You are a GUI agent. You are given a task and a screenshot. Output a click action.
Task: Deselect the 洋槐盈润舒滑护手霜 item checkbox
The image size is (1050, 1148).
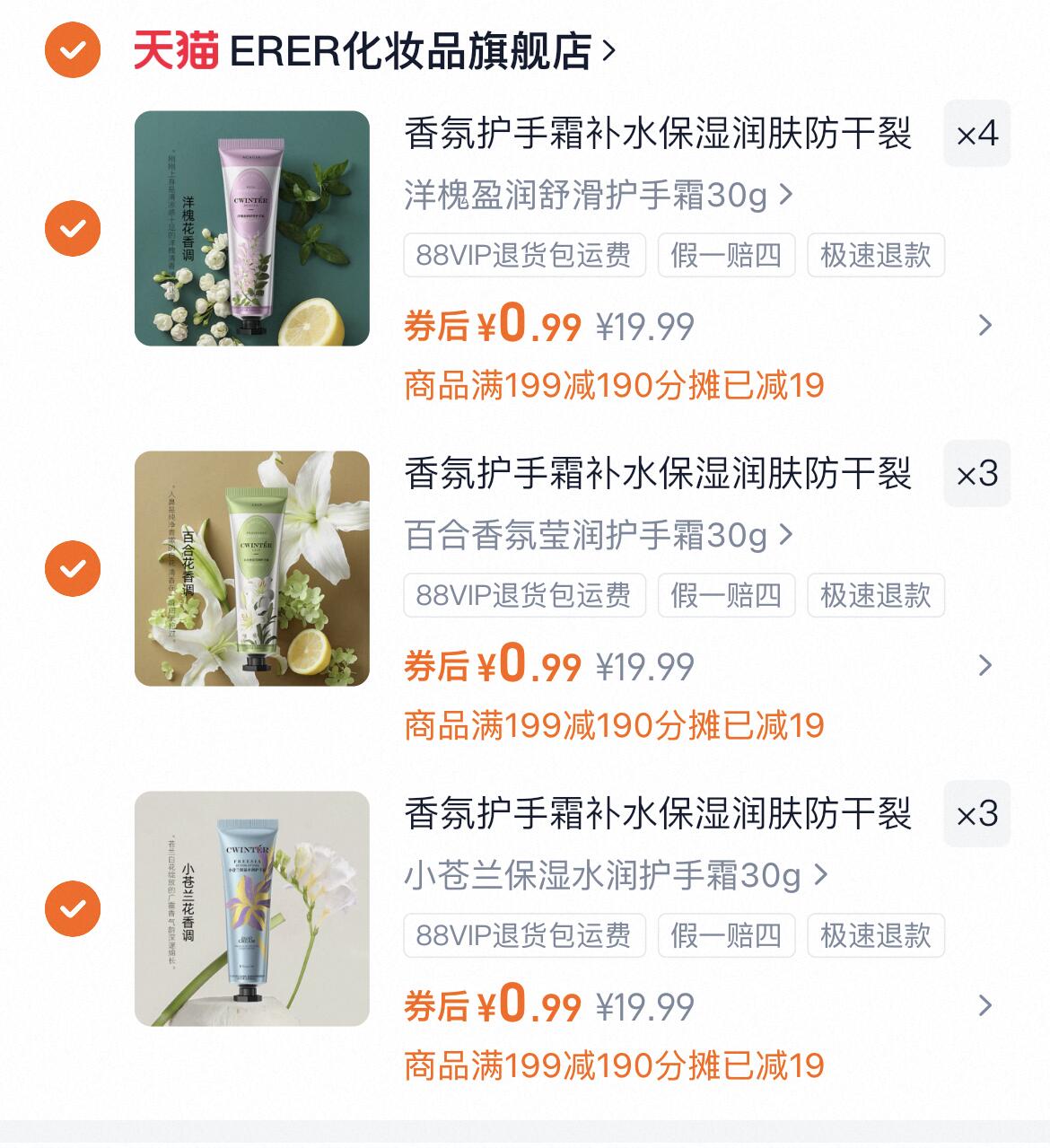[73, 228]
